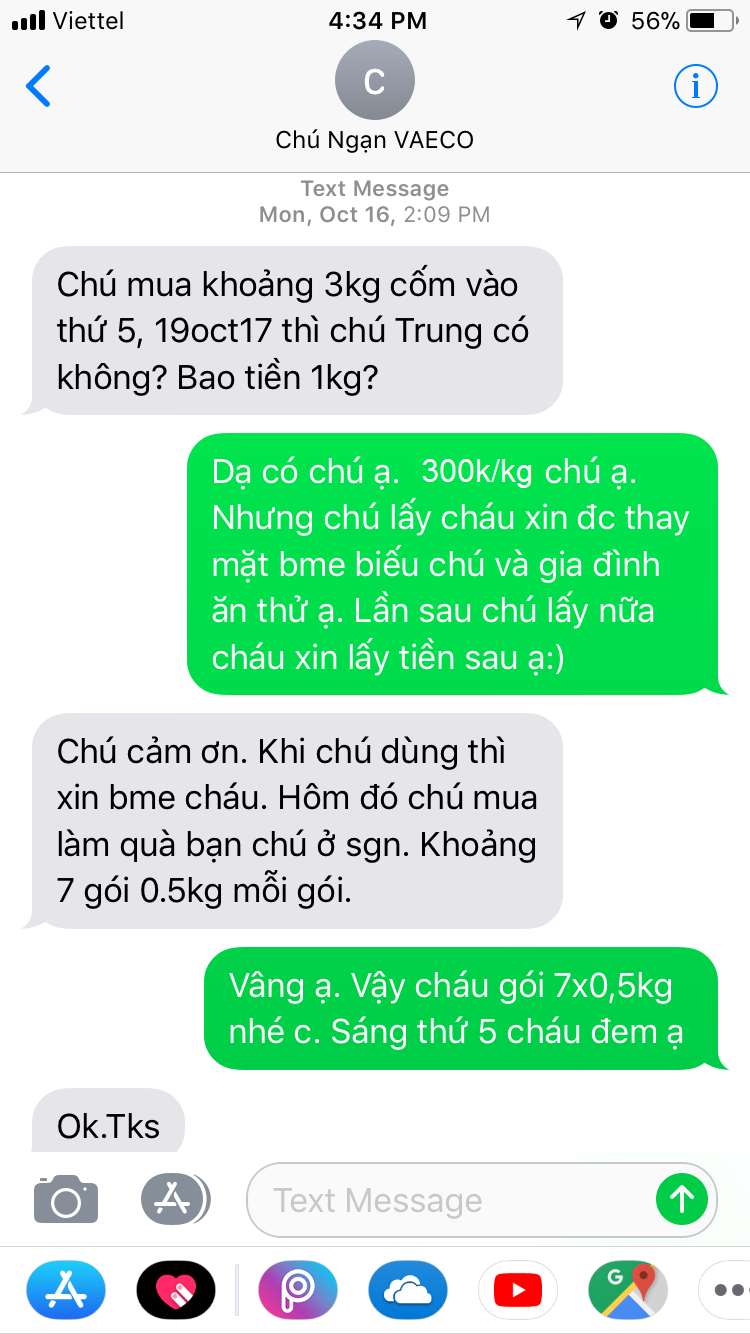750x1334 pixels.
Task: Open the YouTube iMessage app
Action: 517,1292
